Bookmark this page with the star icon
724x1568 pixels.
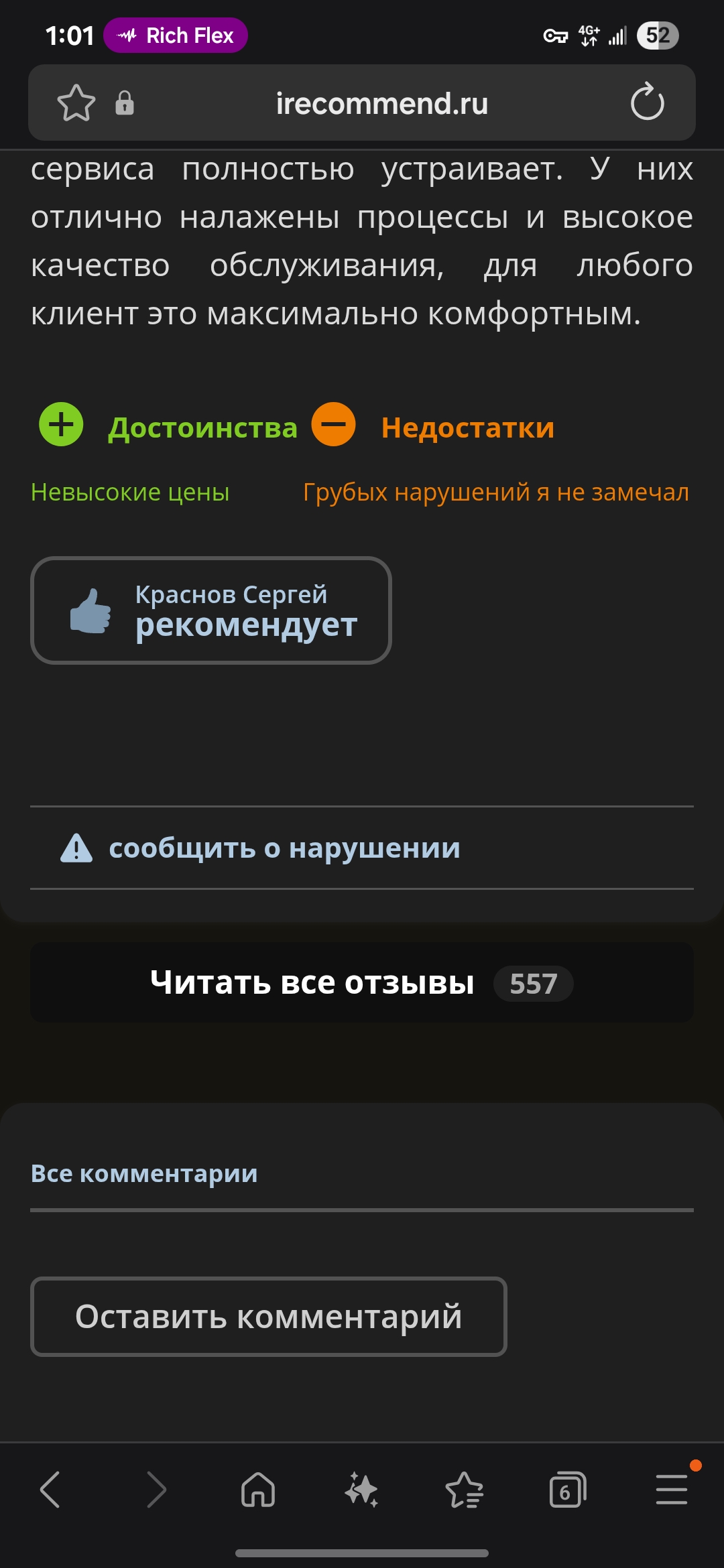tap(76, 103)
